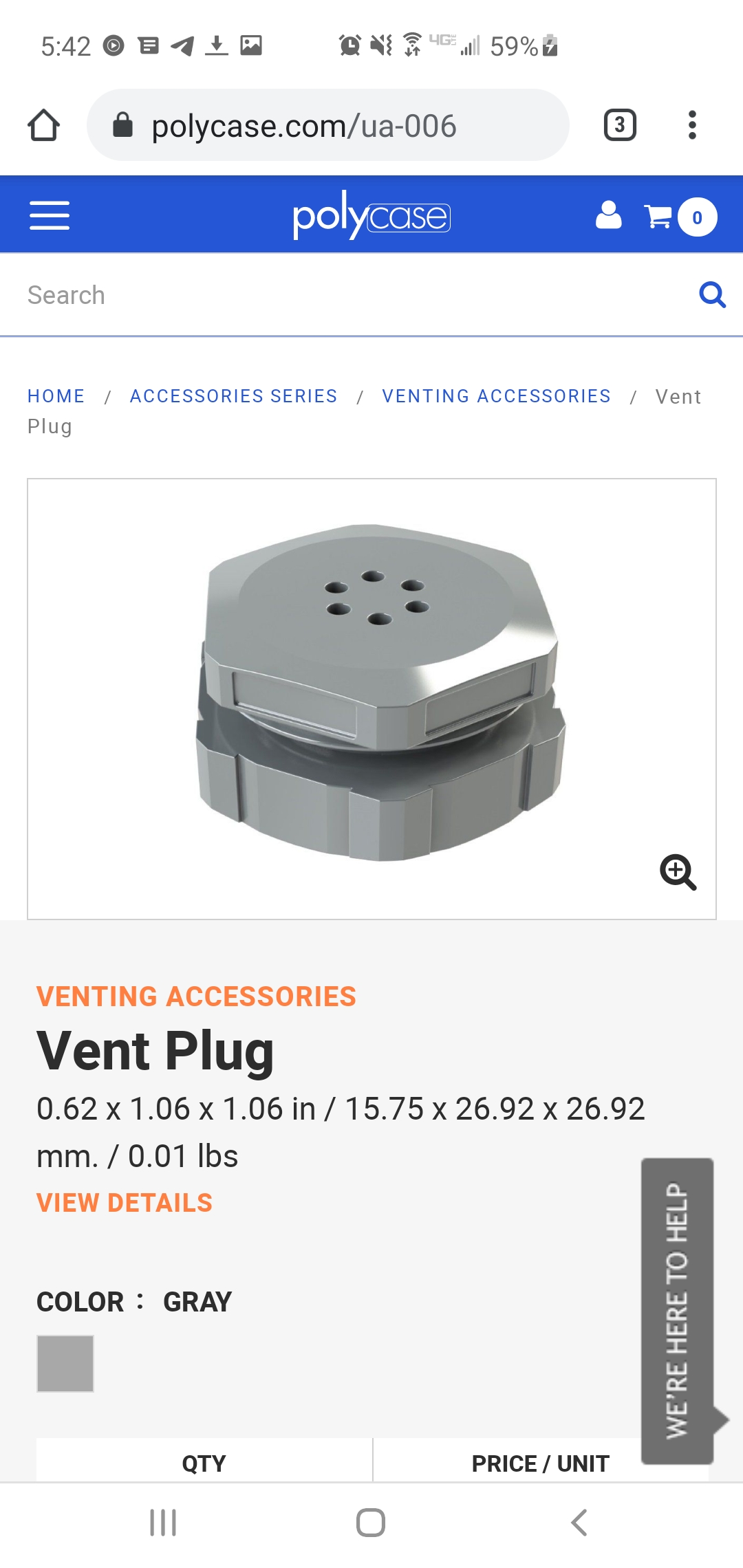743x1568 pixels.
Task: Open the We're Here To Help tab
Action: pyautogui.click(x=678, y=1310)
